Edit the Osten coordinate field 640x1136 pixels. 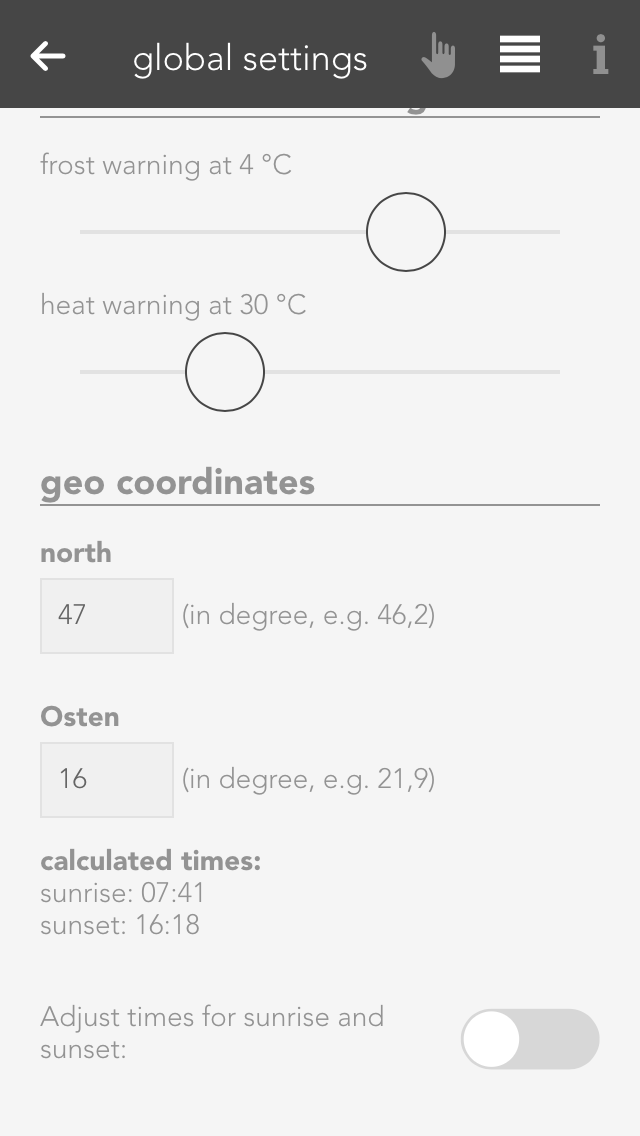[107, 779]
